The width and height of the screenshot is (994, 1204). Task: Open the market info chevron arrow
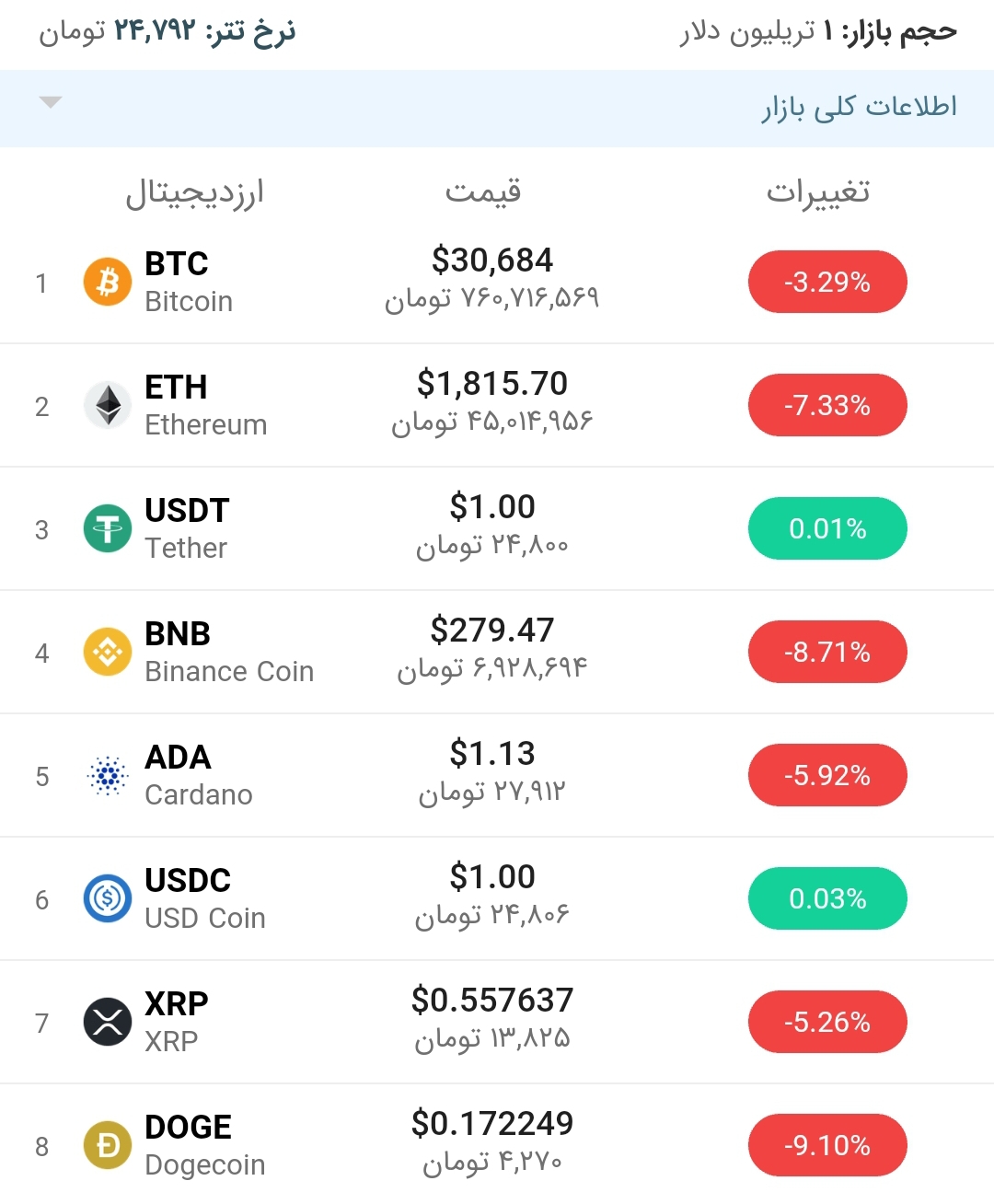[x=51, y=103]
